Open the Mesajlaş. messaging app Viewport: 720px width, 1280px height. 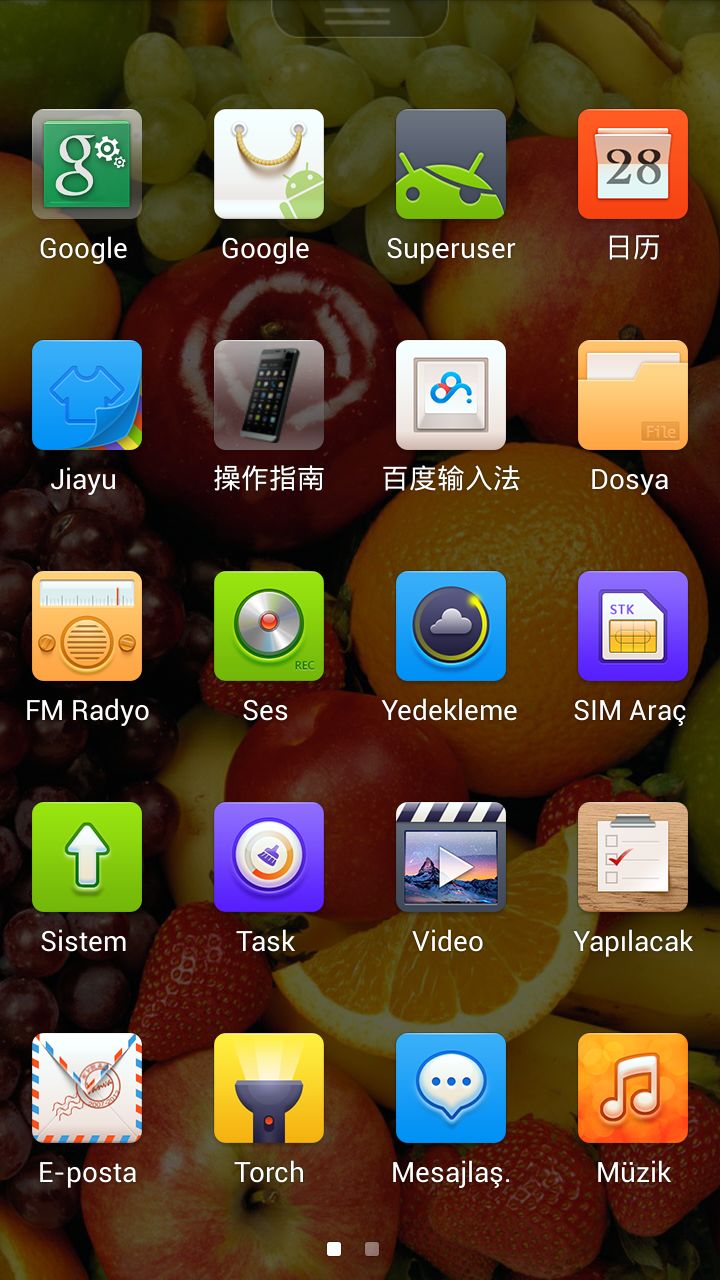point(451,1088)
